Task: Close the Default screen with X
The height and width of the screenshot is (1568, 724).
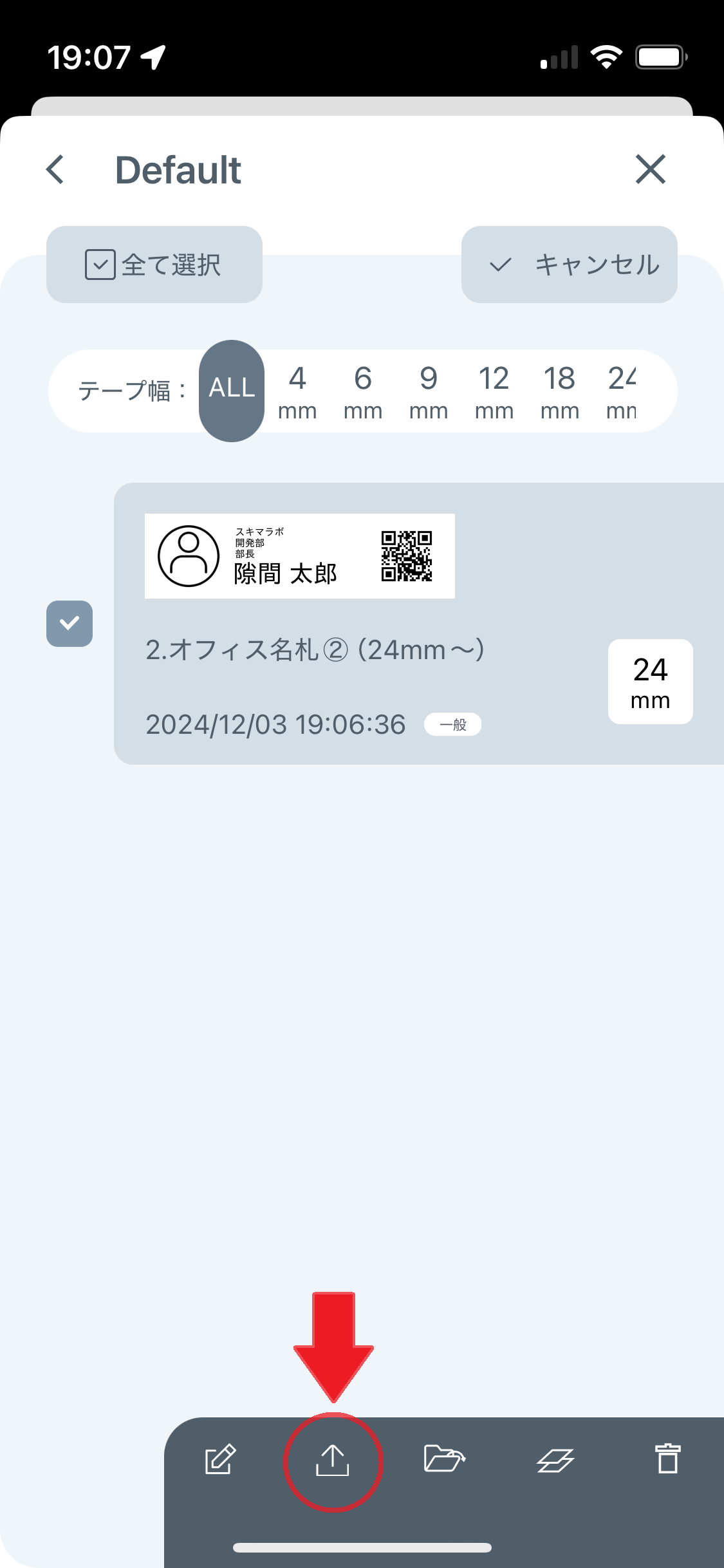Action: click(x=650, y=169)
